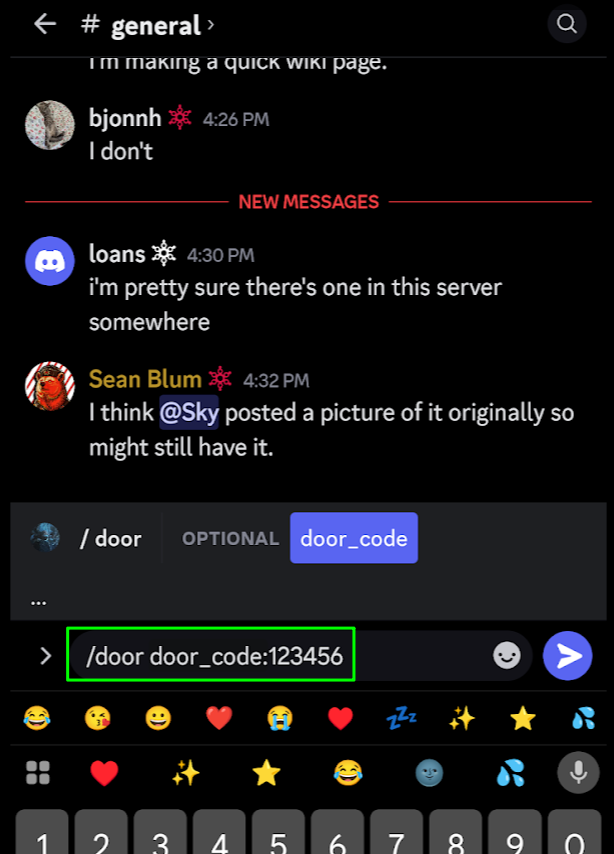Open the emoji picker in message box
Screen dimensions: 614x854
click(x=507, y=656)
